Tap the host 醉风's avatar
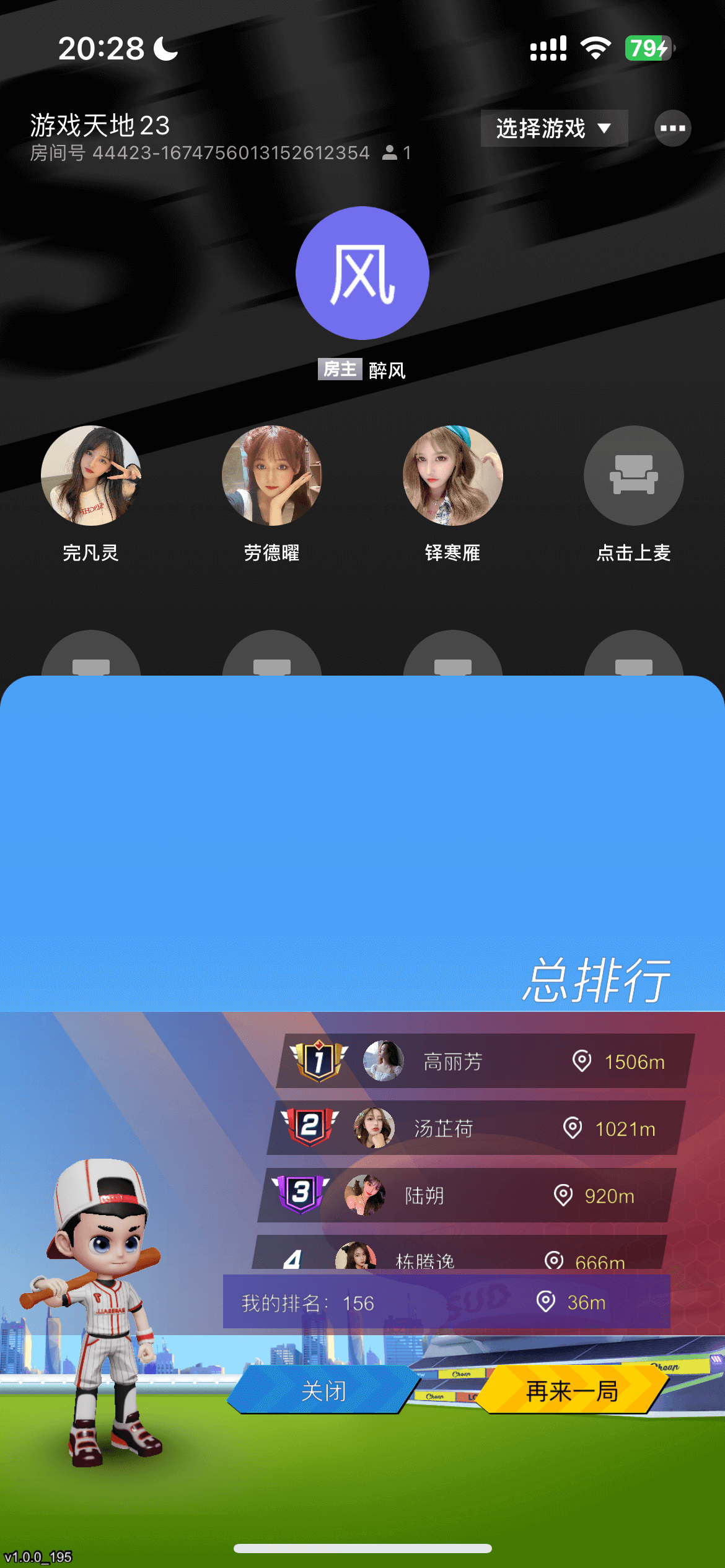 tap(362, 273)
